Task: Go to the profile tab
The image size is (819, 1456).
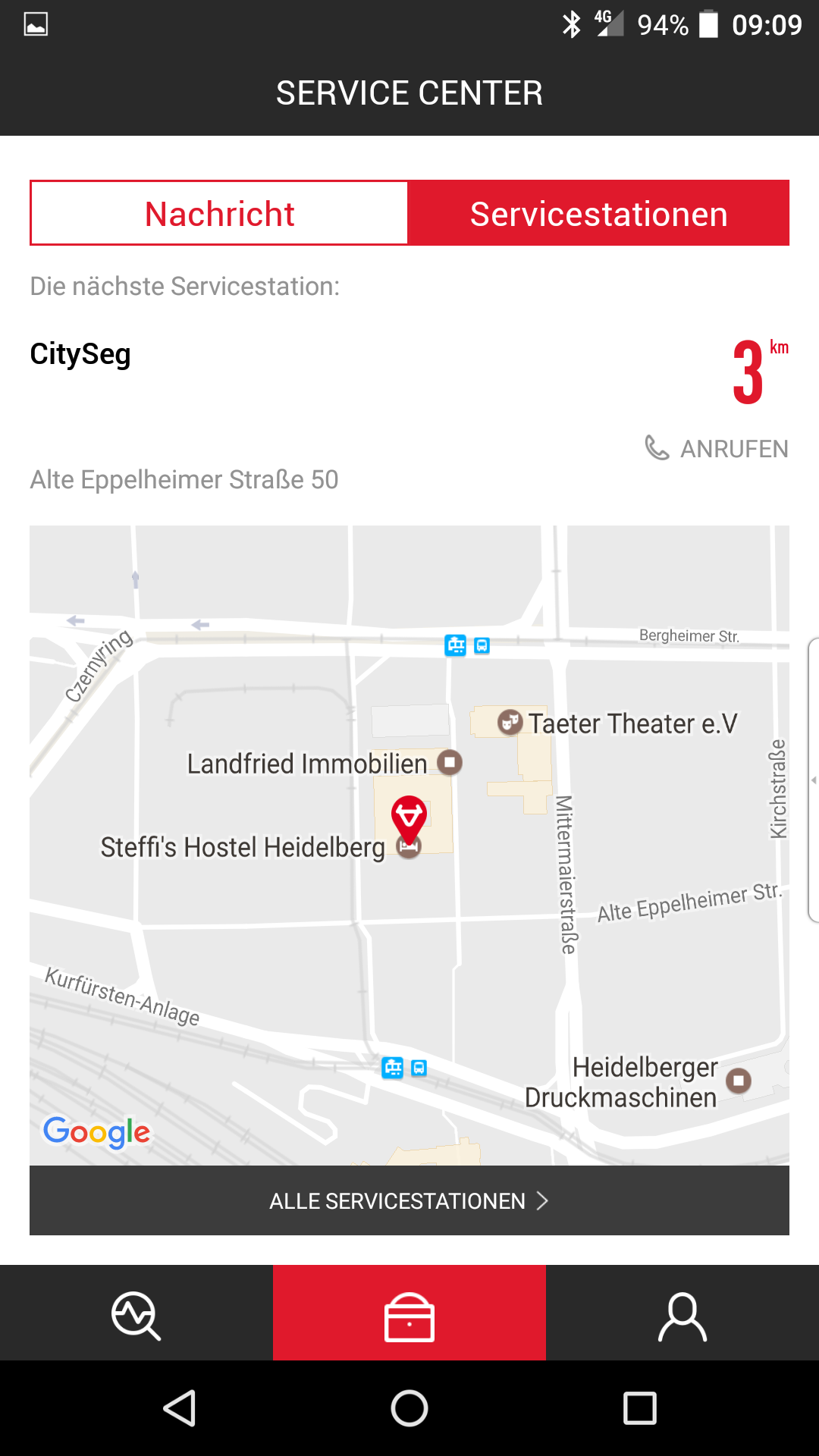Action: point(682,1316)
